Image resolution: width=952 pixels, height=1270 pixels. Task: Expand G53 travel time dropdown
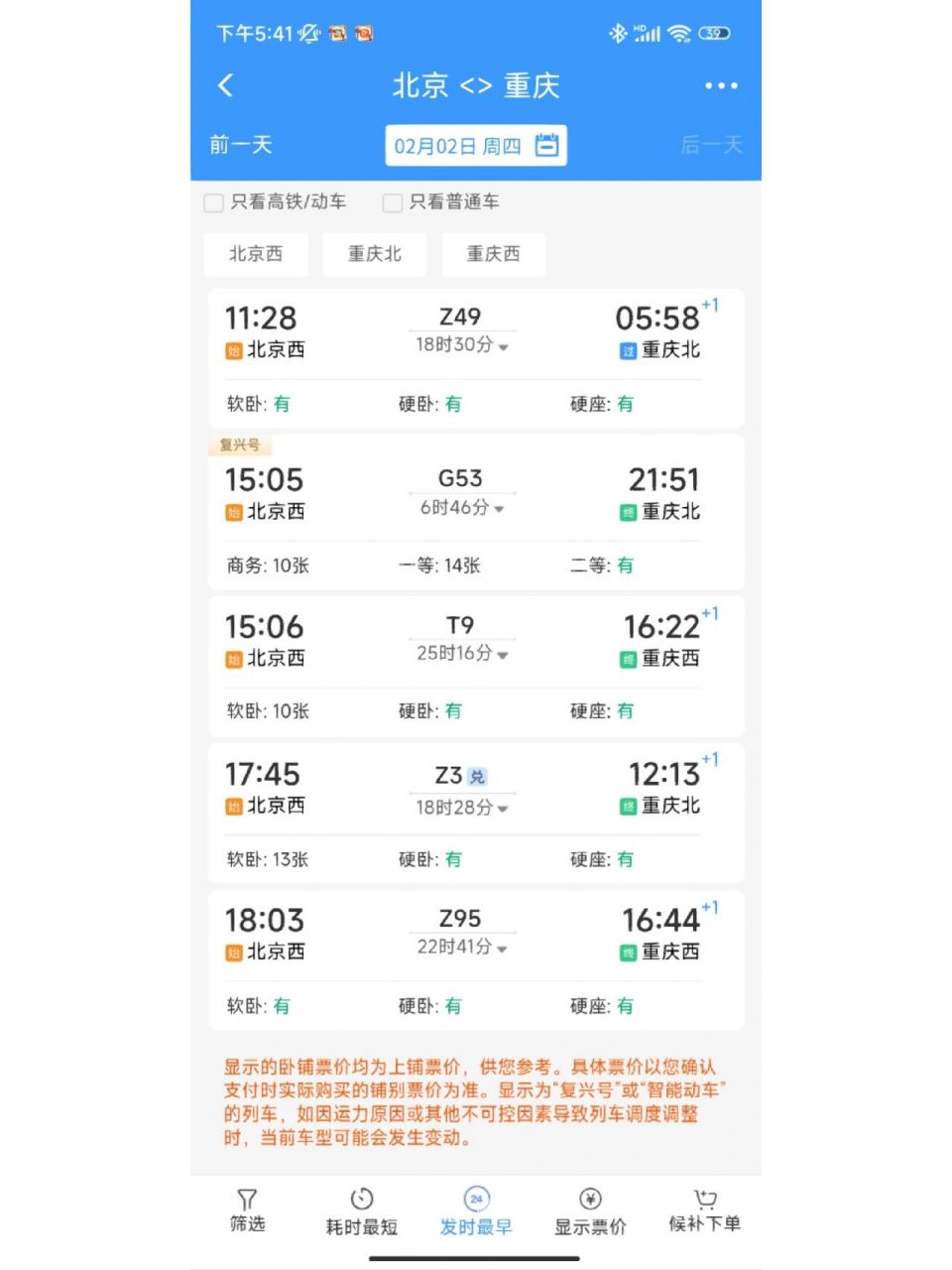462,509
